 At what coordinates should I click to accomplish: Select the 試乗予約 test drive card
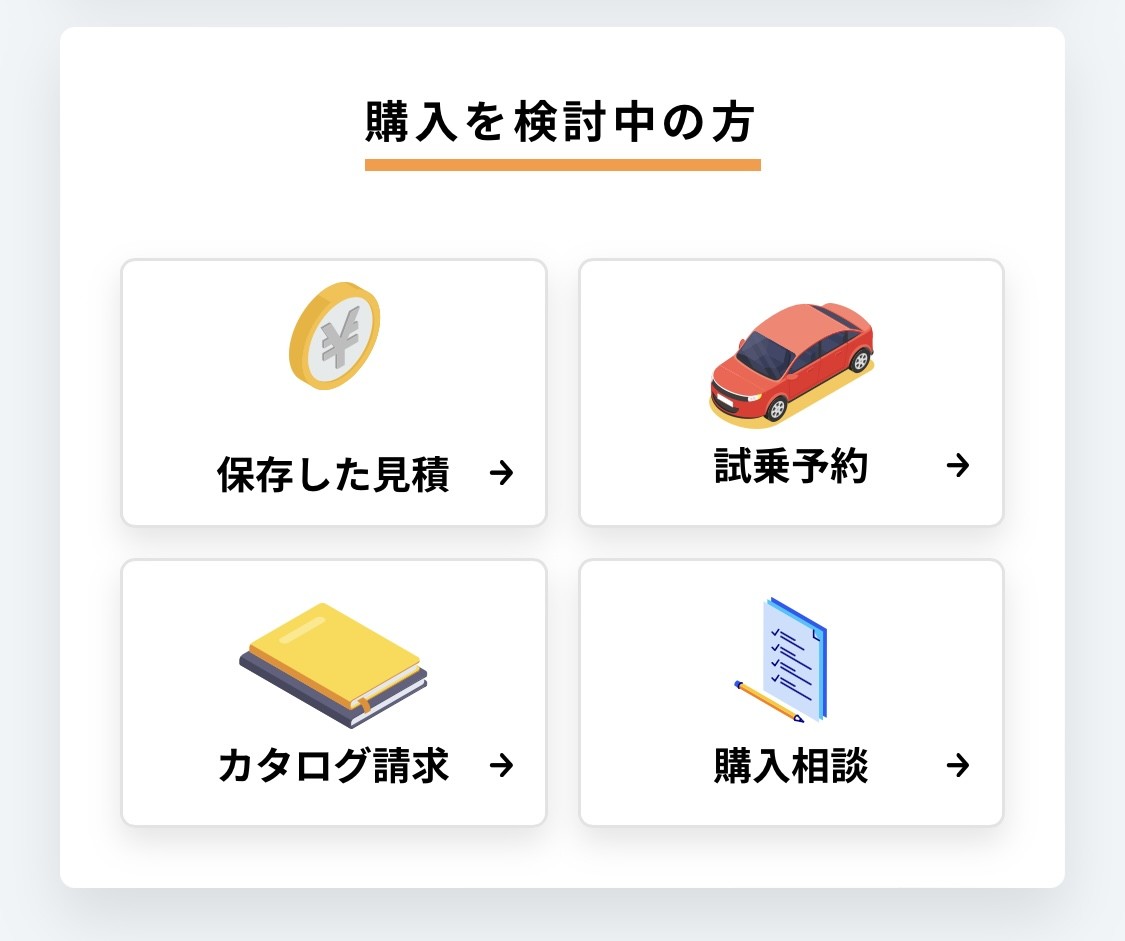[791, 393]
